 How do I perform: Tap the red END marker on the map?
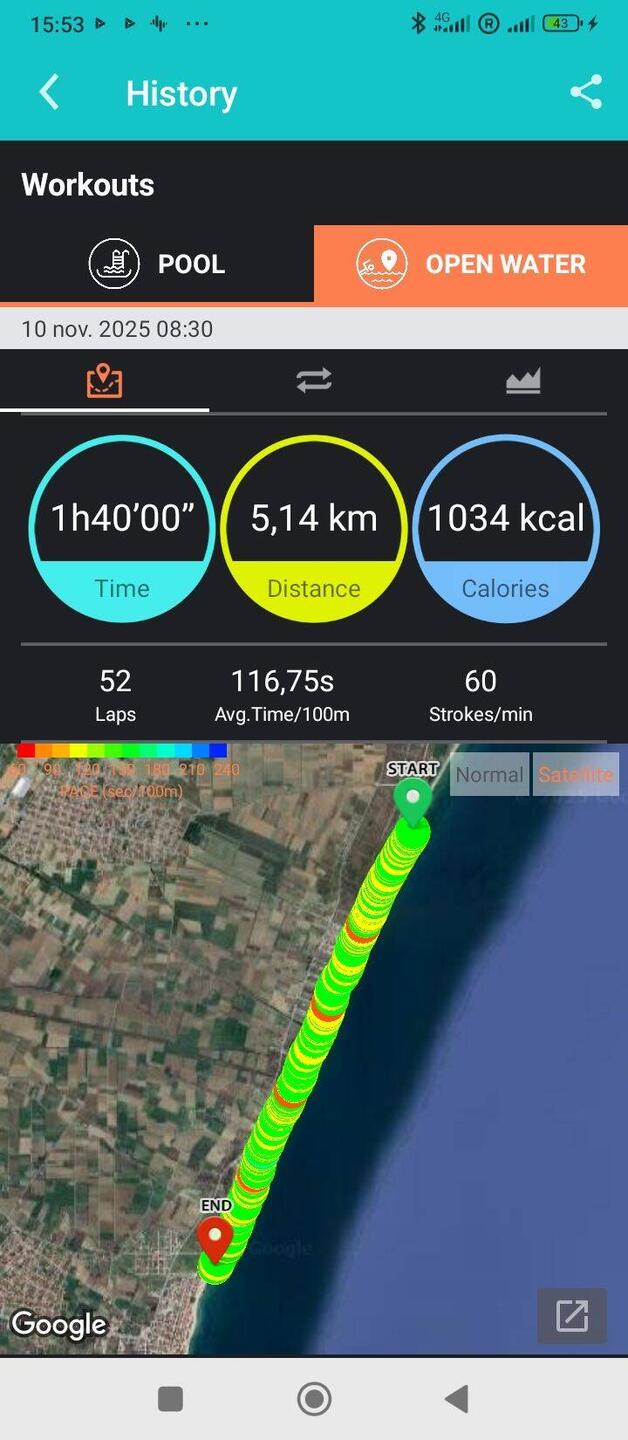(x=214, y=1238)
